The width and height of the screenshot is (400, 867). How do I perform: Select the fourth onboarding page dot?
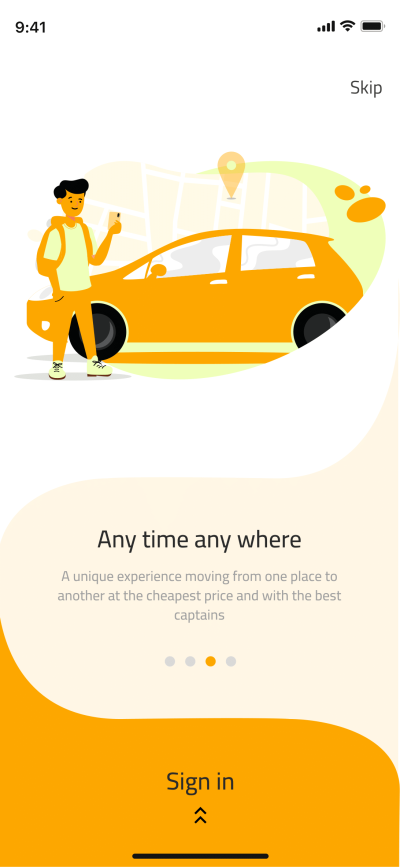[x=231, y=661]
